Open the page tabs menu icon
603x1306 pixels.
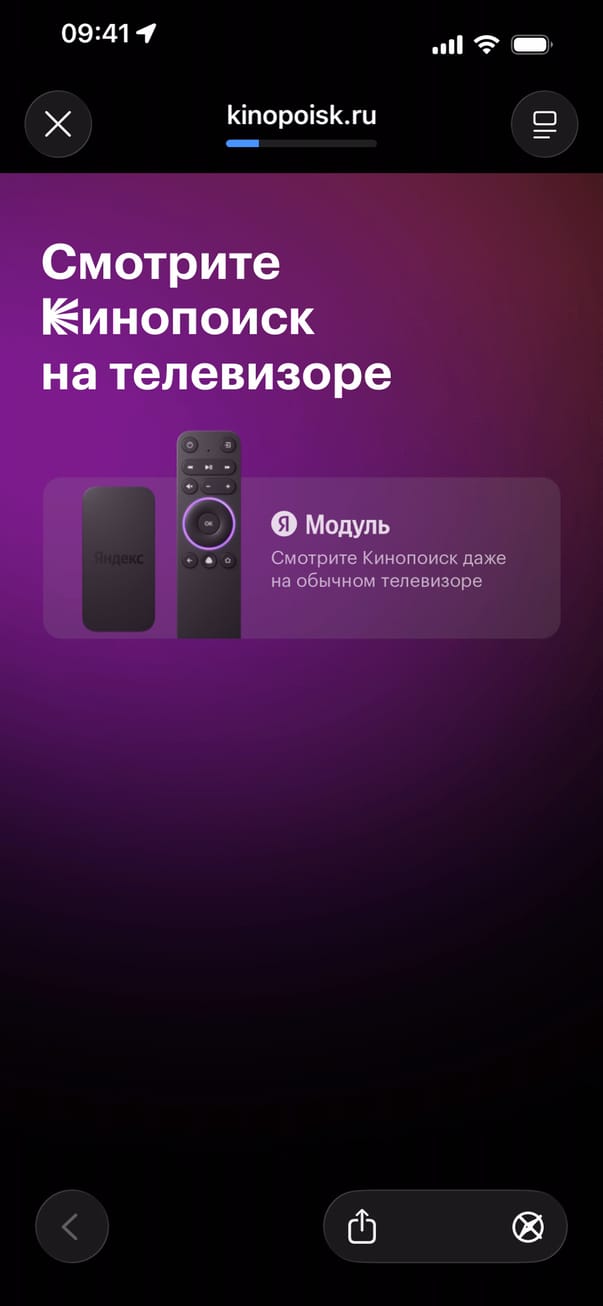pos(544,124)
